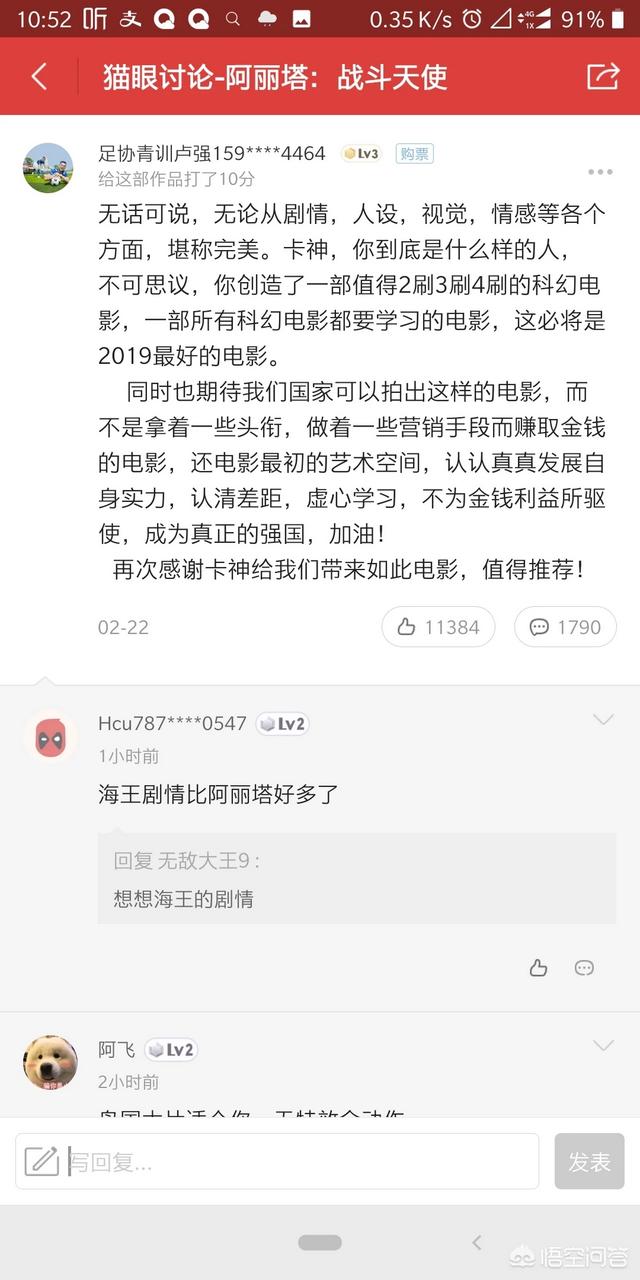
Task: Tap the system home pill
Action: [x=320, y=1242]
